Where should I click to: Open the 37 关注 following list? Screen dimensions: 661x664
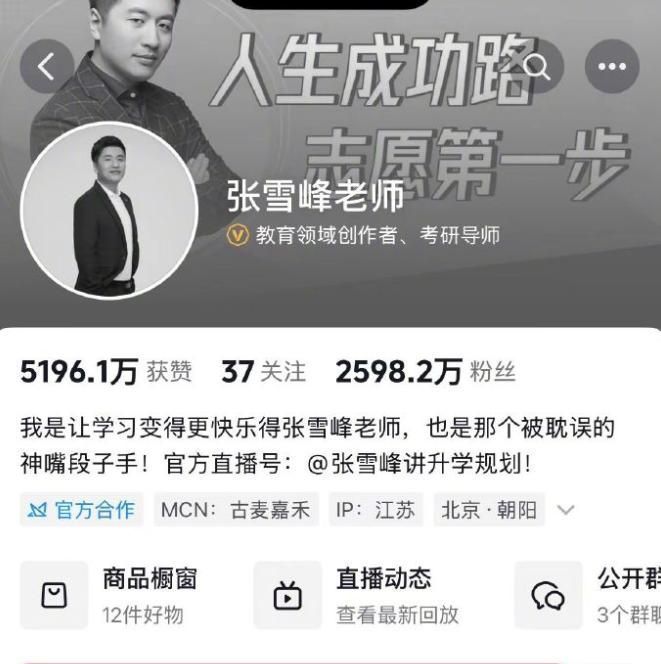coord(263,372)
